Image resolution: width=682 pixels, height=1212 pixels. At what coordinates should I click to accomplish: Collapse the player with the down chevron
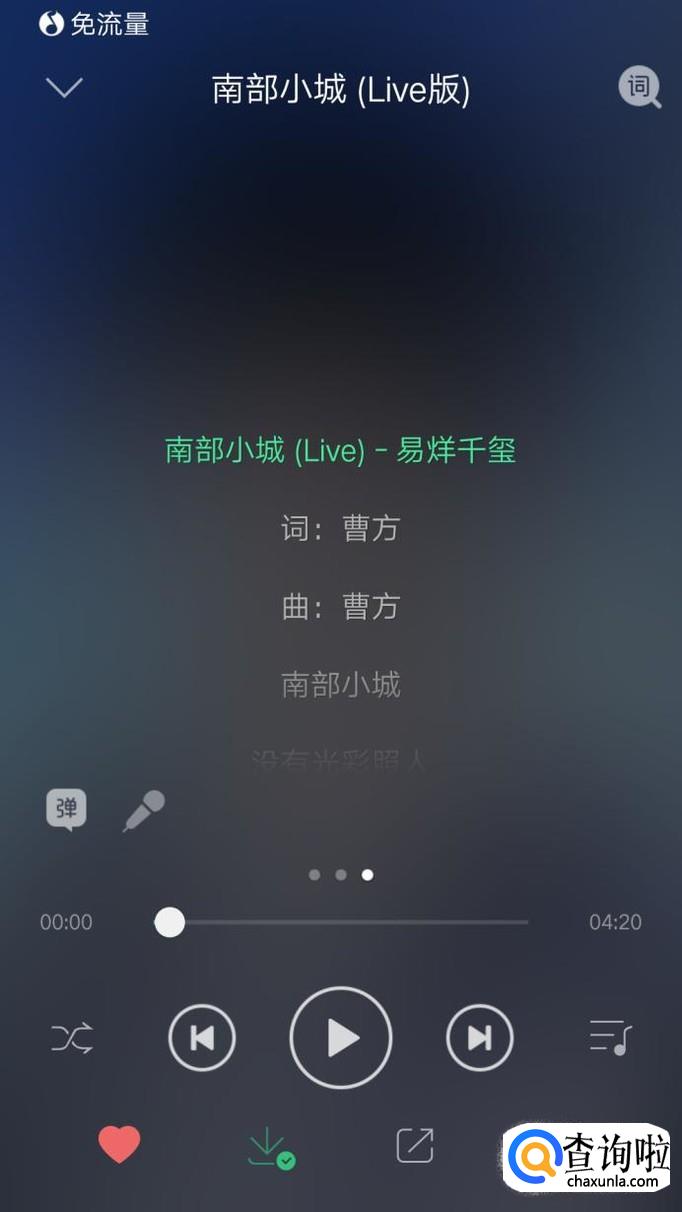64,88
